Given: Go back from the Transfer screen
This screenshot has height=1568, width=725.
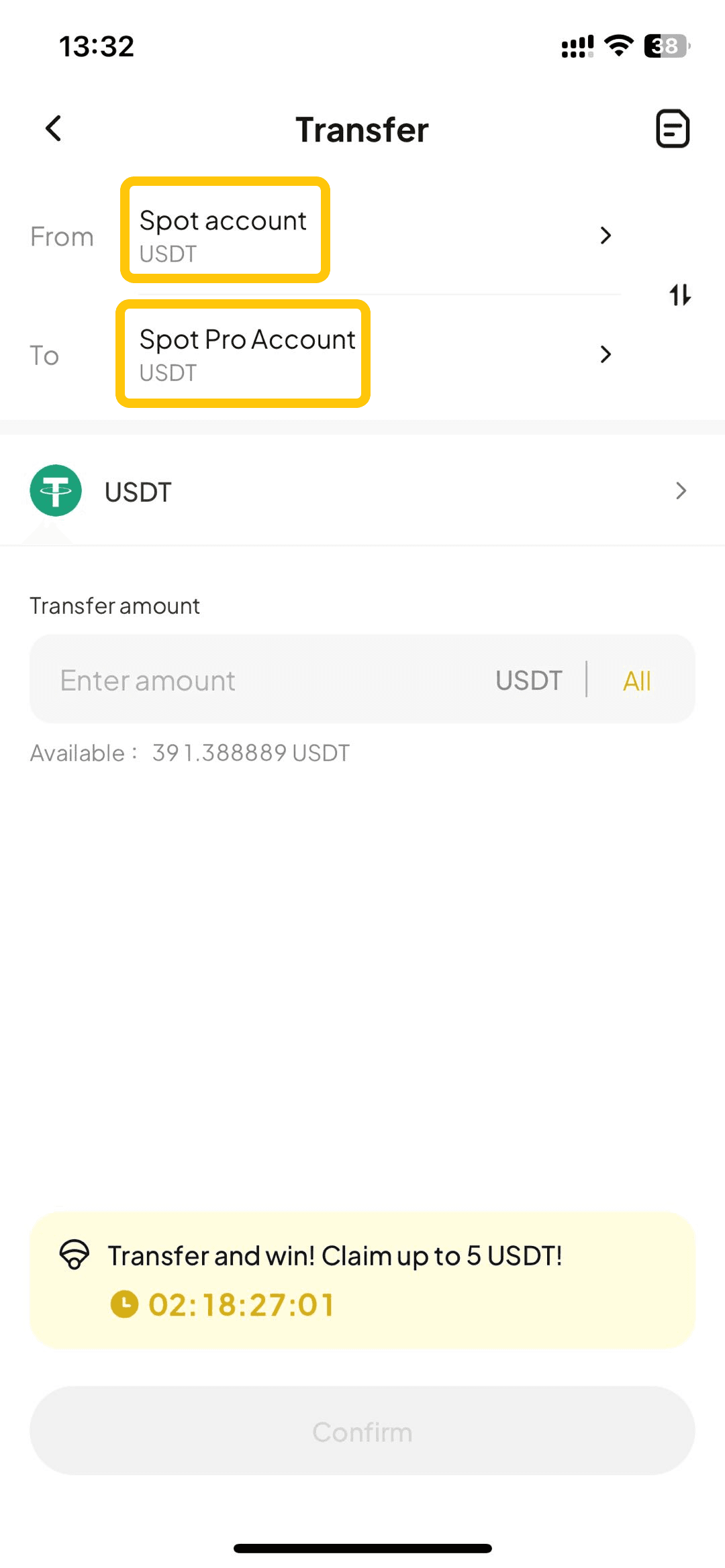Looking at the screenshot, I should click(54, 128).
